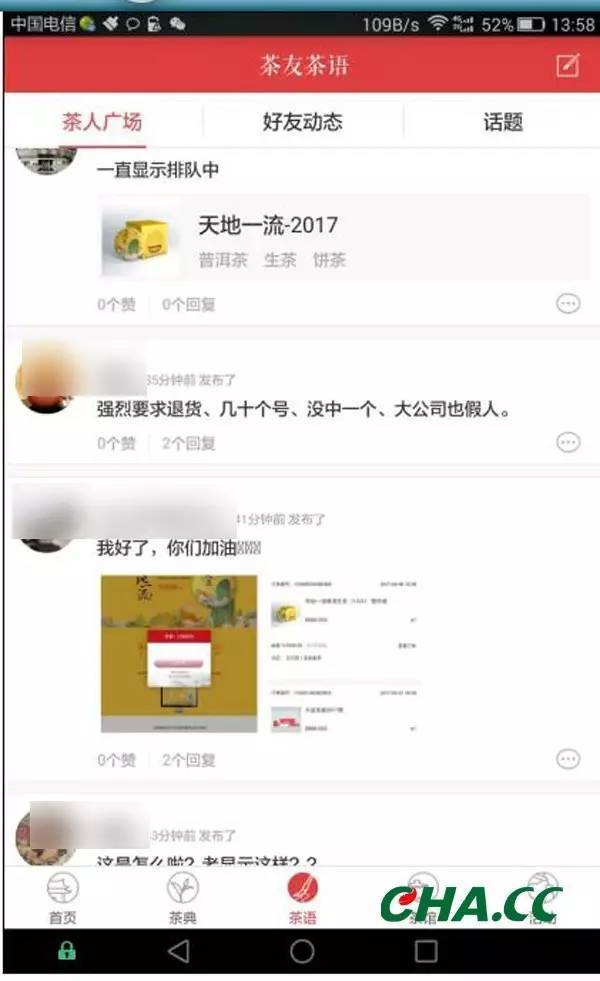Like the 我好了，你们加油 post

point(116,760)
